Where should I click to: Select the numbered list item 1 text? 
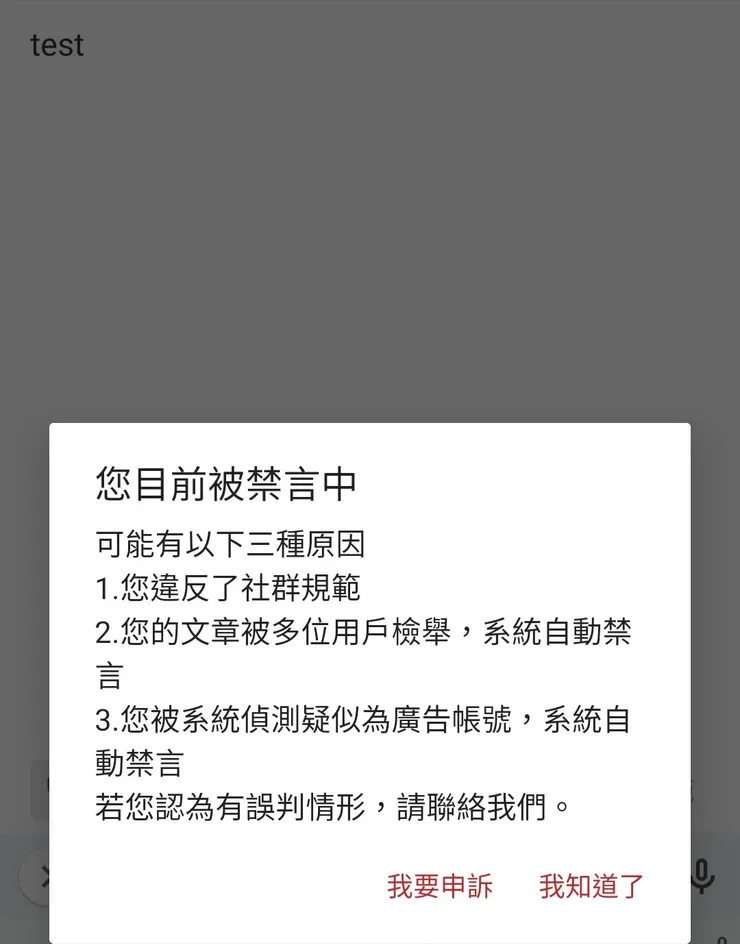pos(227,589)
